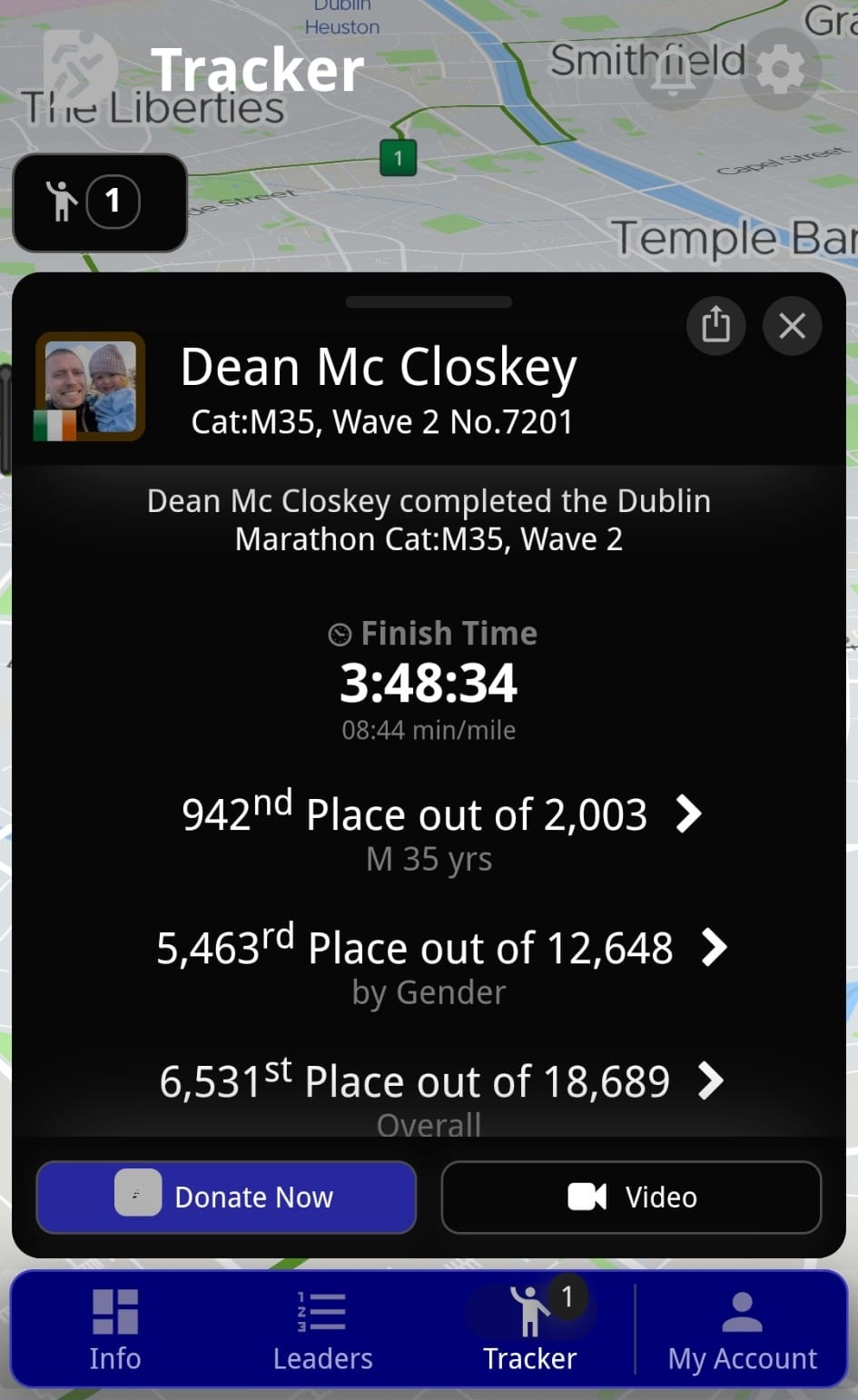This screenshot has height=1400, width=858.
Task: Go to My Account tab
Action: pyautogui.click(x=742, y=1330)
